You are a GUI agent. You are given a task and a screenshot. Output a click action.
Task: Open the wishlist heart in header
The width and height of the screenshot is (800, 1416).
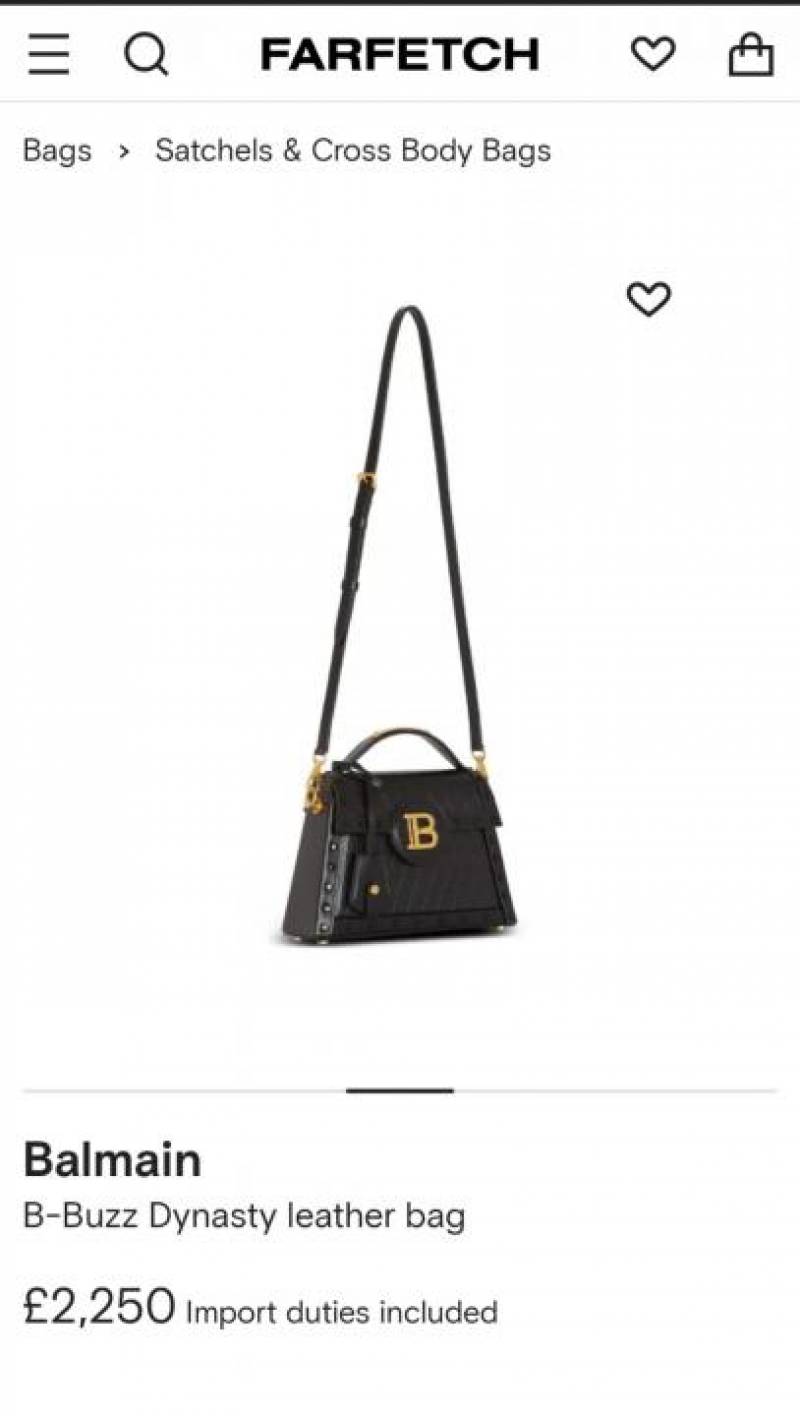click(x=653, y=54)
